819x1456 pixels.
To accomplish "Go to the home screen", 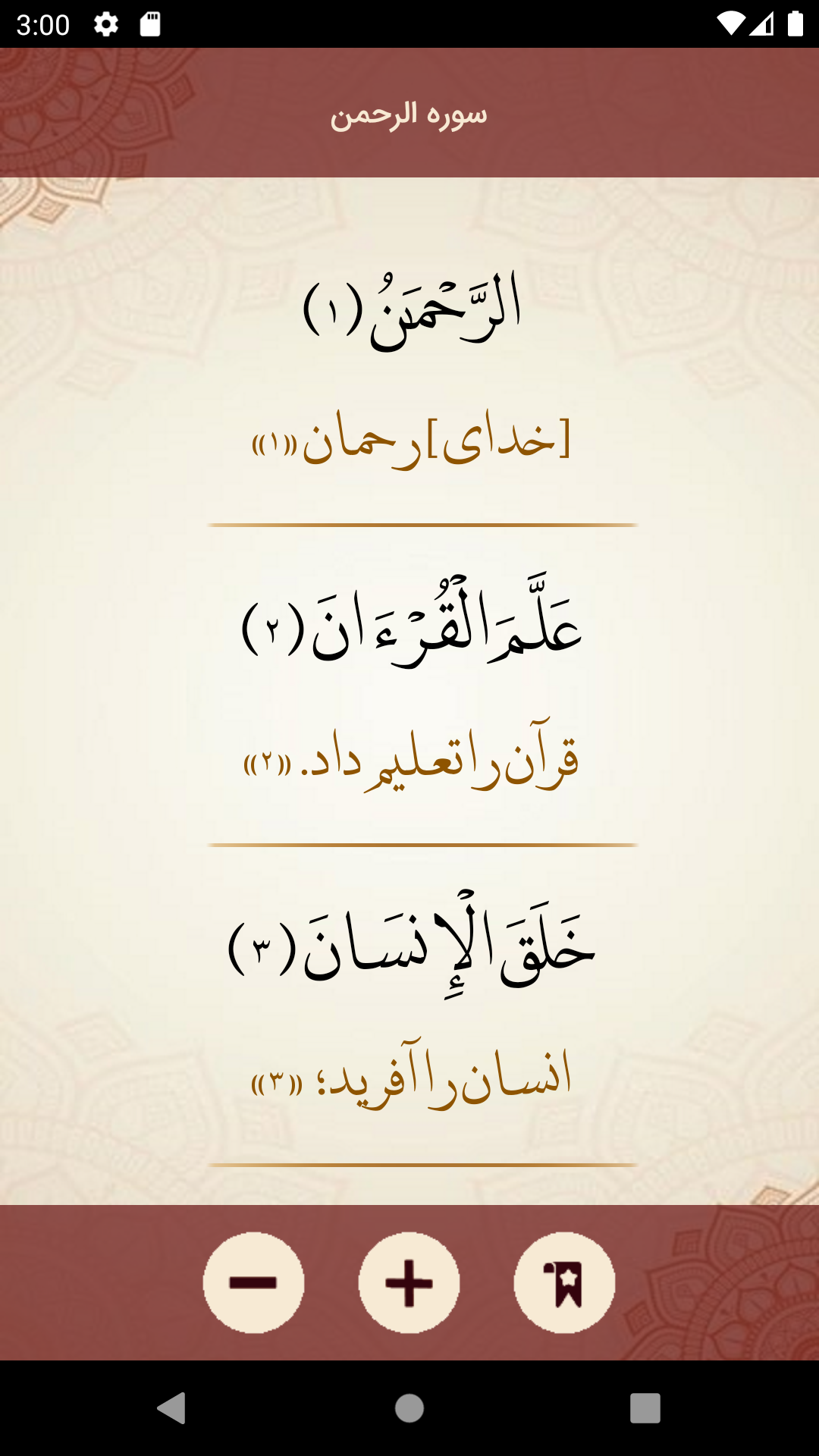I will [409, 1408].
